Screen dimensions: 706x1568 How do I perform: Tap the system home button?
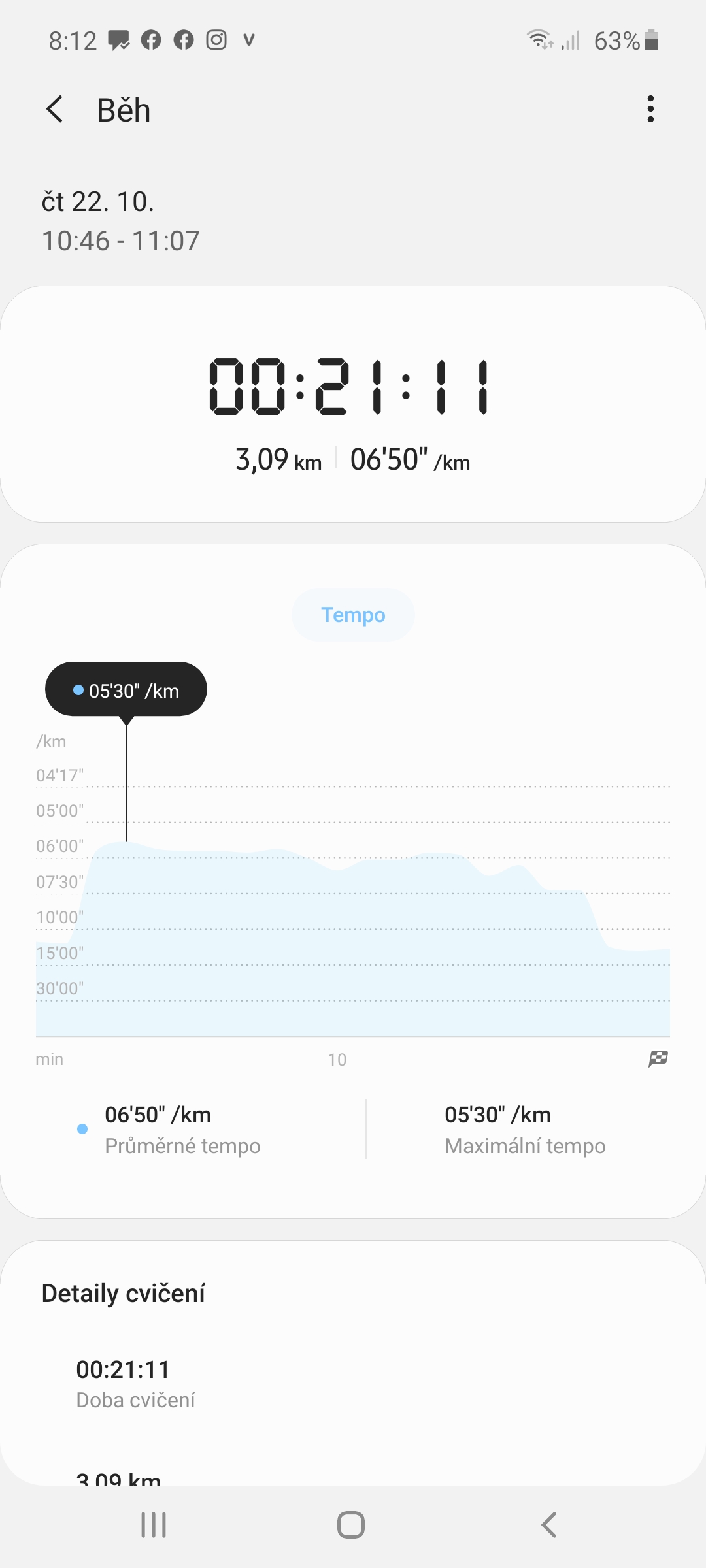click(351, 1526)
